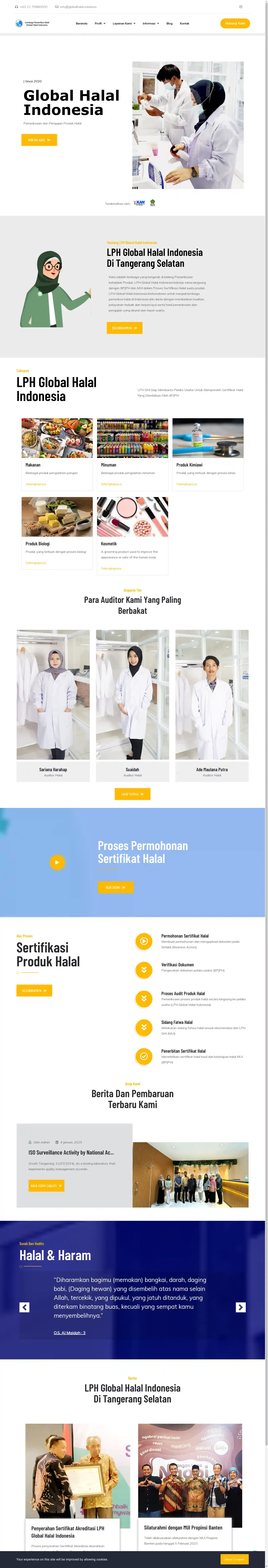
Task: Open Selengkapnya link under Minuman
Action: click(x=111, y=484)
